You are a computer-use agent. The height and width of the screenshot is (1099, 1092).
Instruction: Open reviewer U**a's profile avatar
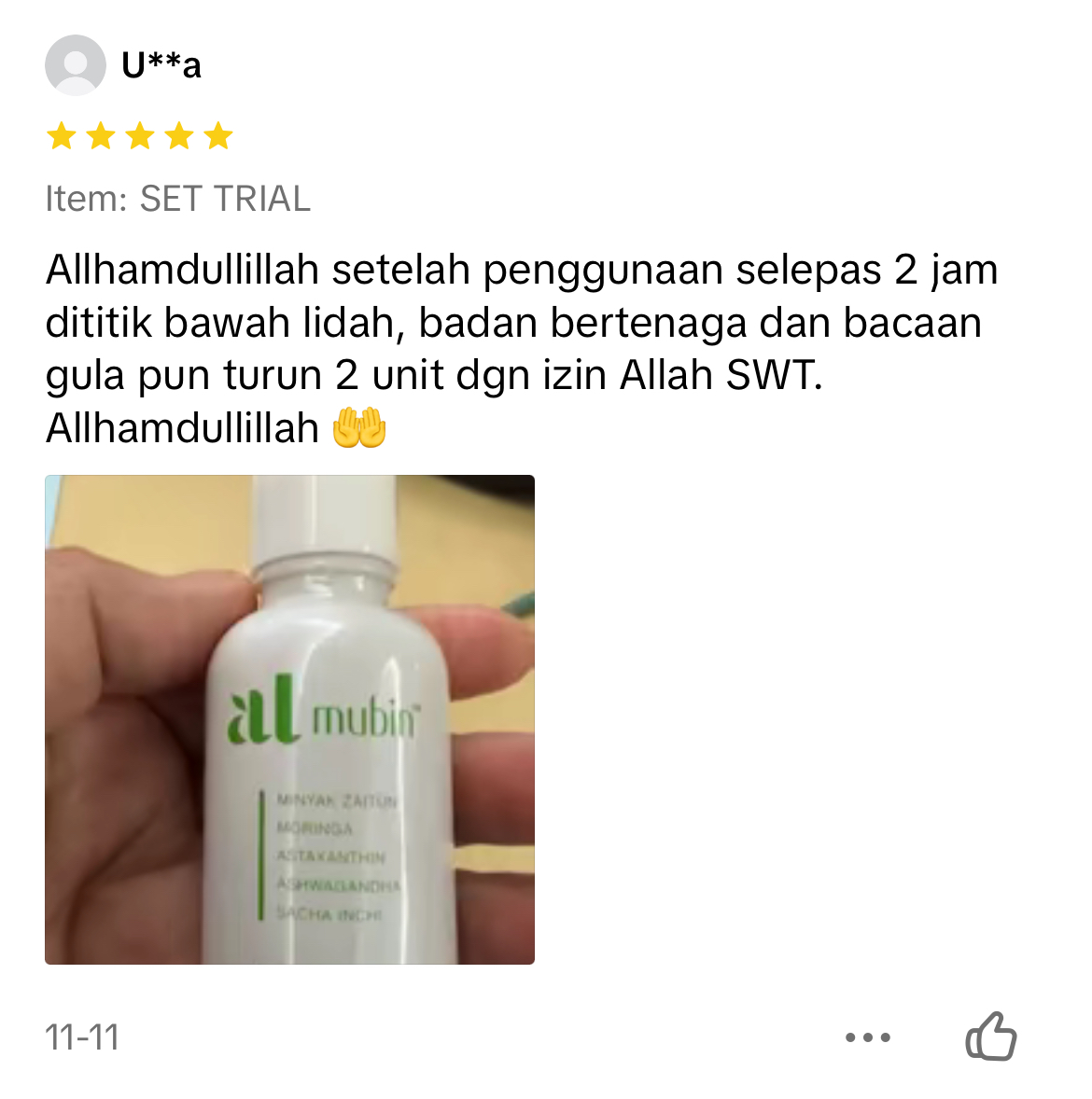tap(76, 65)
